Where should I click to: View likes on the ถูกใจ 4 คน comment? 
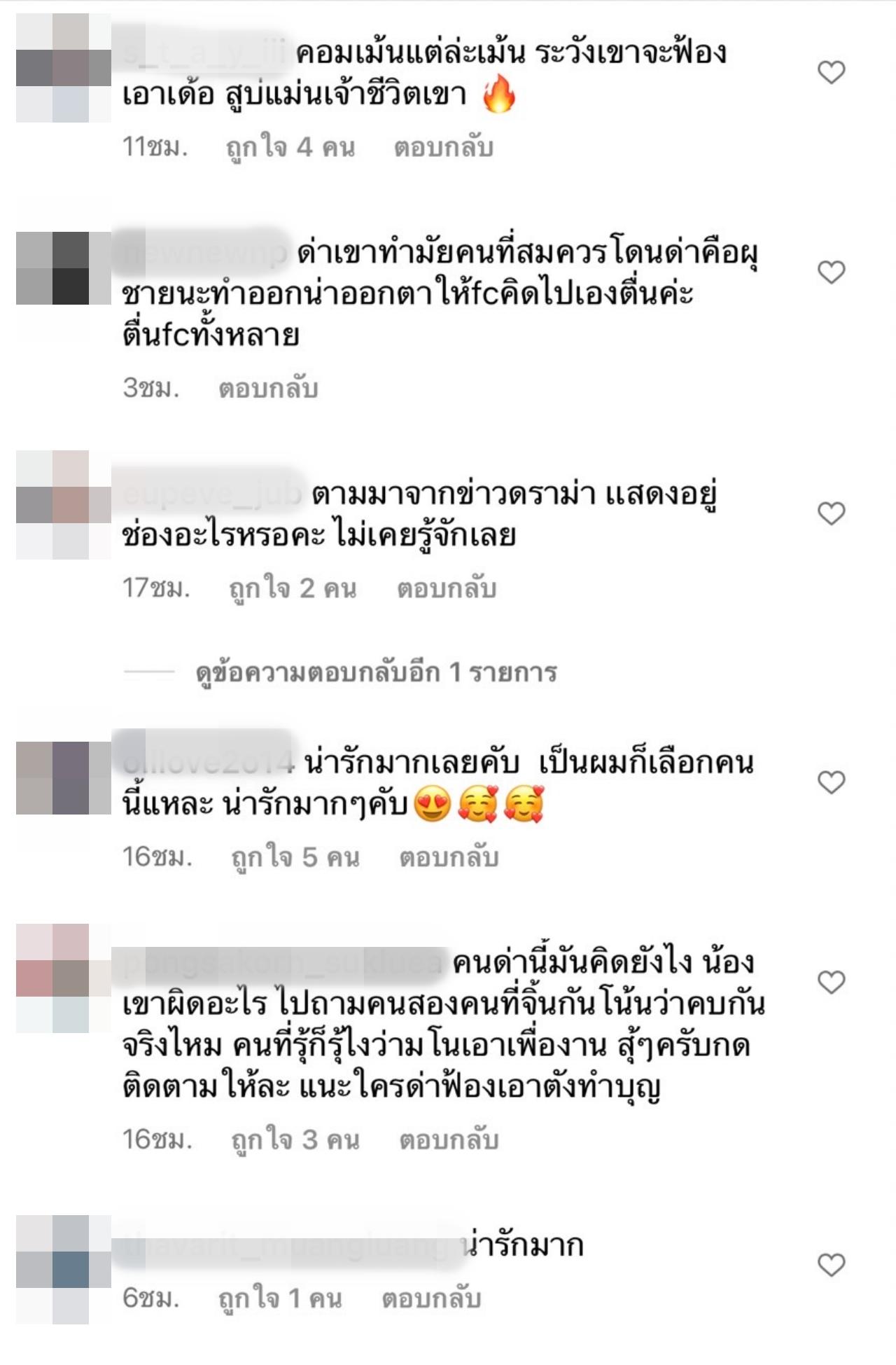coord(290,147)
